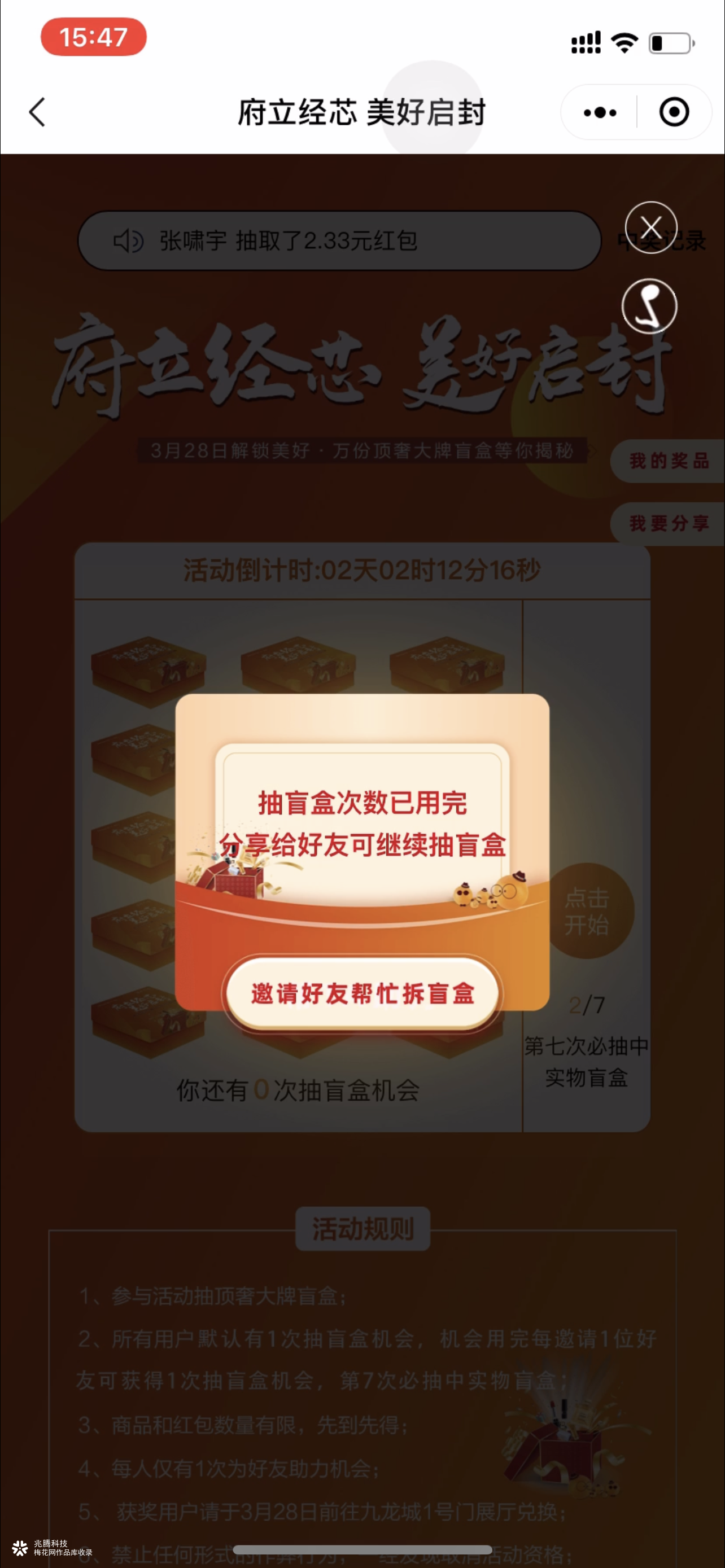Tap 邀请好友帮忙拆盲盒 button
This screenshot has height=1568, width=725.
pyautogui.click(x=362, y=993)
